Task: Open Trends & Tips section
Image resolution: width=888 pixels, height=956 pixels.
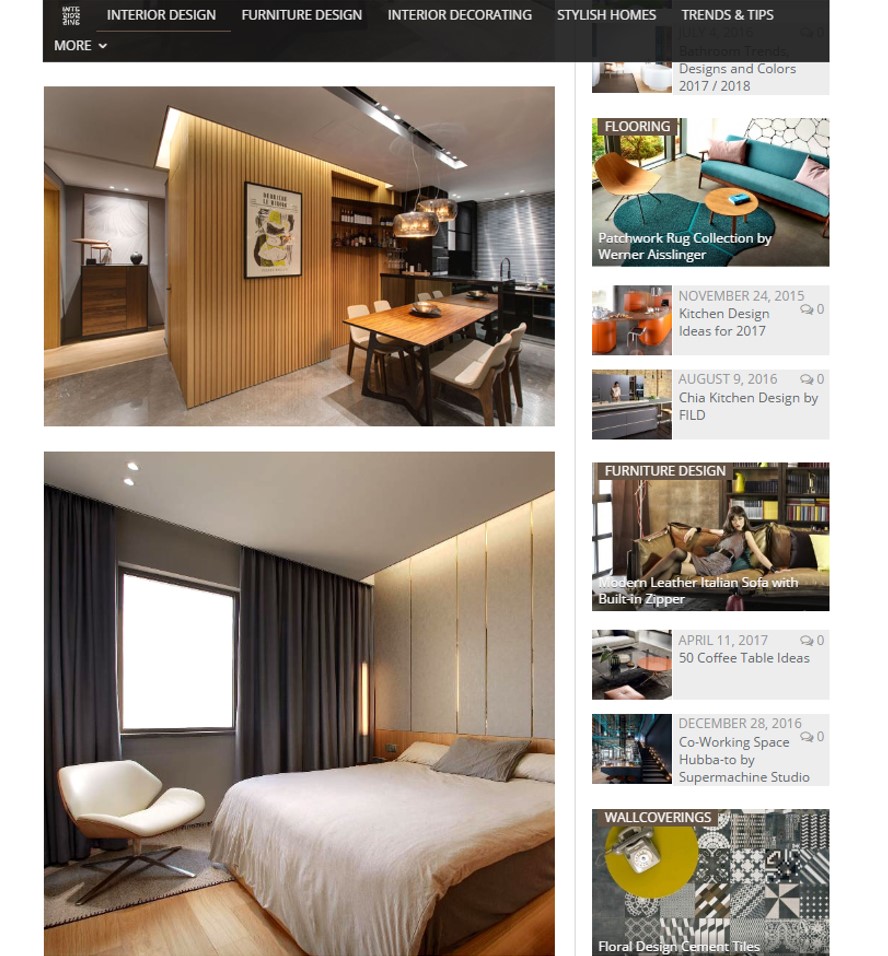Action: 727,15
